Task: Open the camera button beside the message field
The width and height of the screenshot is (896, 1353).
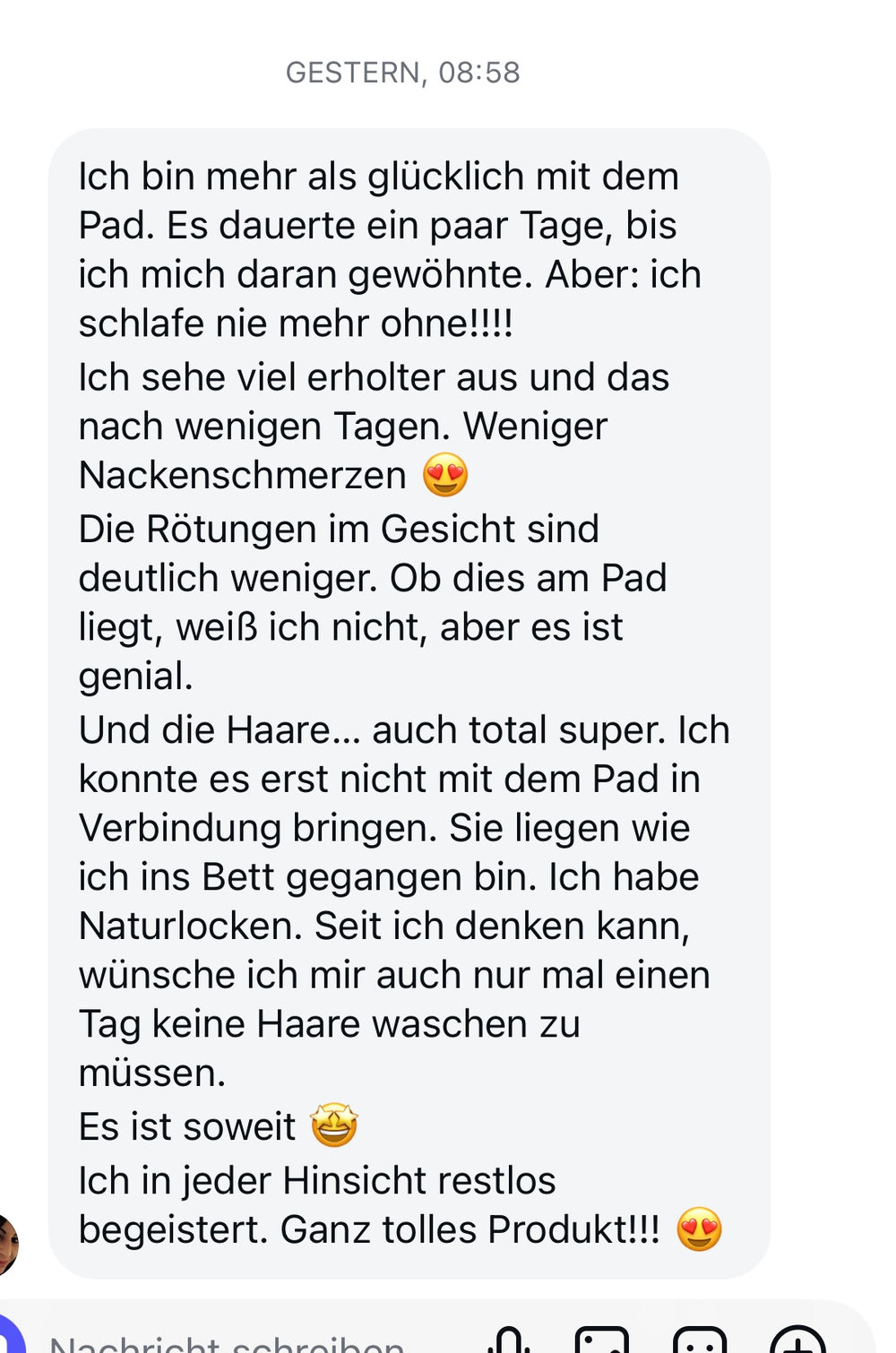Action: [9, 1339]
